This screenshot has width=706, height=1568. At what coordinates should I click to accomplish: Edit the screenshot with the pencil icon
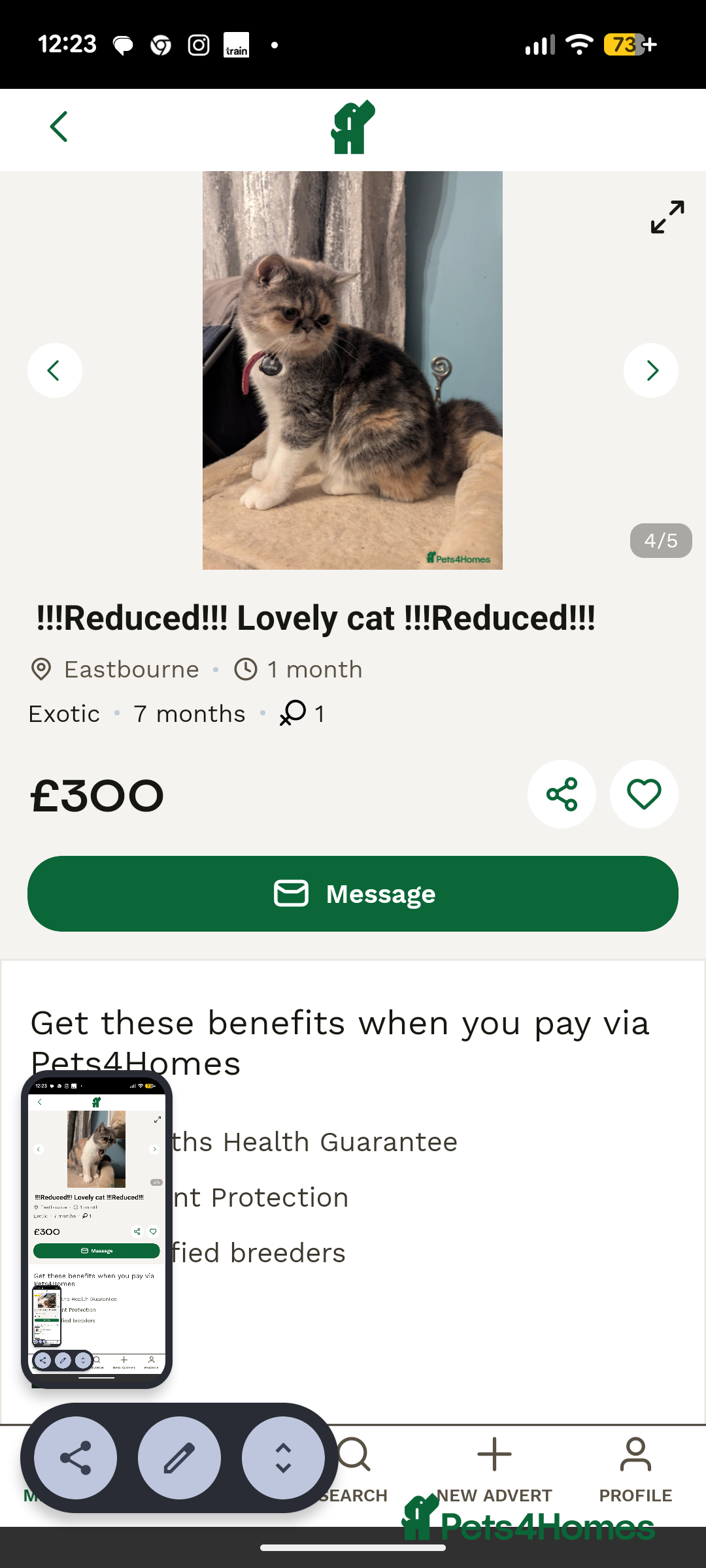[x=180, y=1458]
